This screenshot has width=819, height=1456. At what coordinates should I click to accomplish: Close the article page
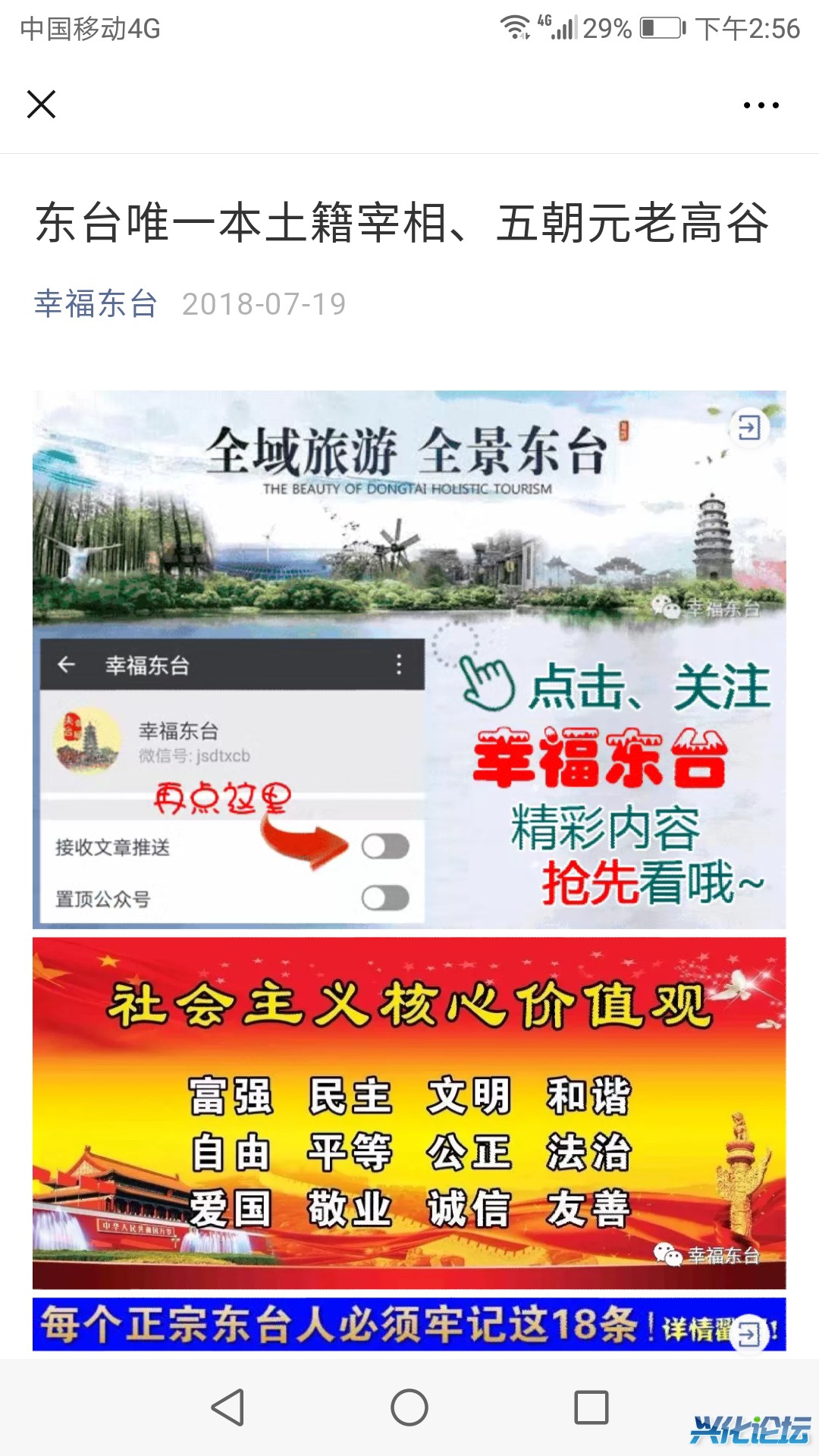click(42, 105)
